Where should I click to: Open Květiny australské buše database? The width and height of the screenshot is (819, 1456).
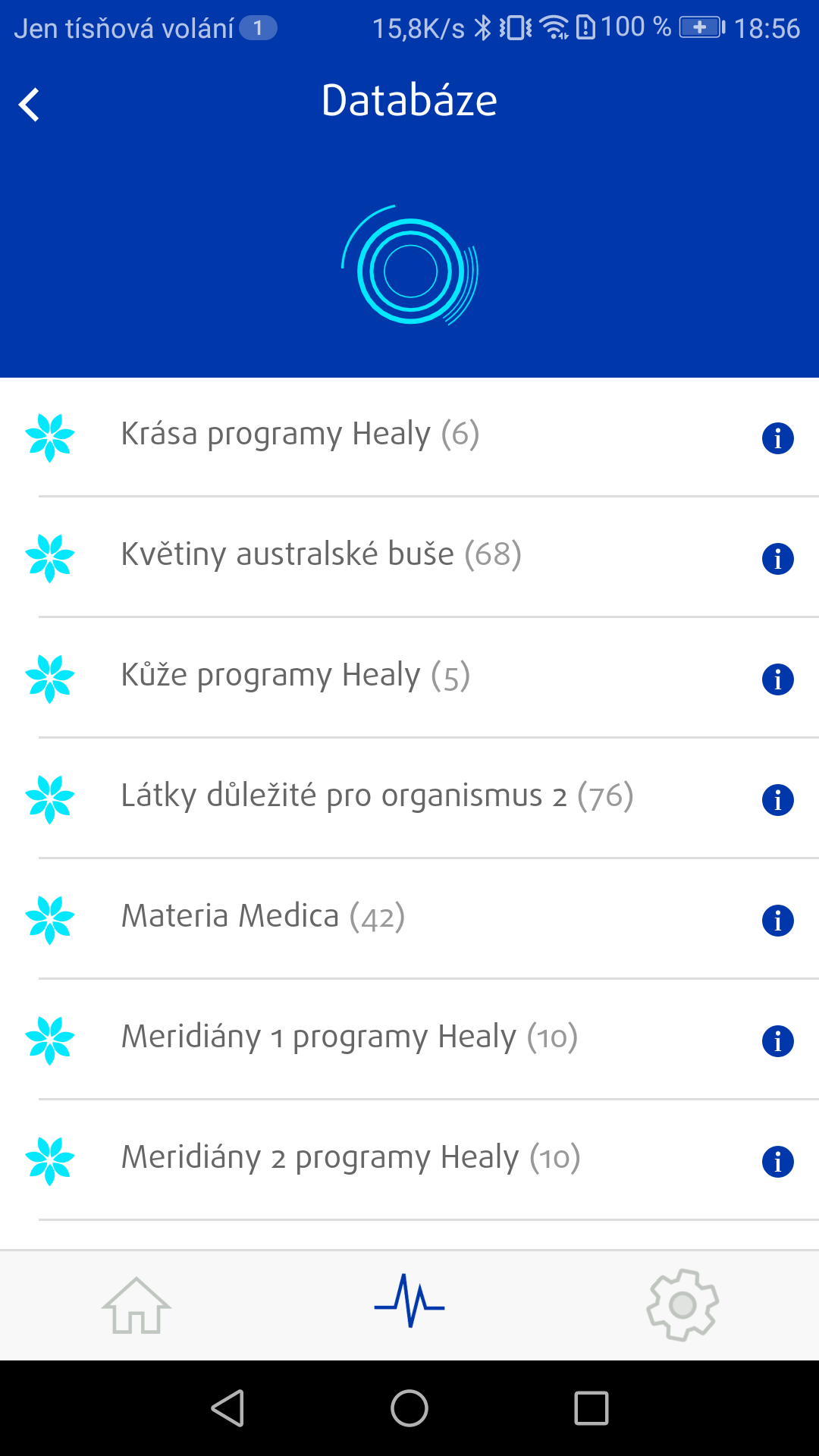[321, 555]
